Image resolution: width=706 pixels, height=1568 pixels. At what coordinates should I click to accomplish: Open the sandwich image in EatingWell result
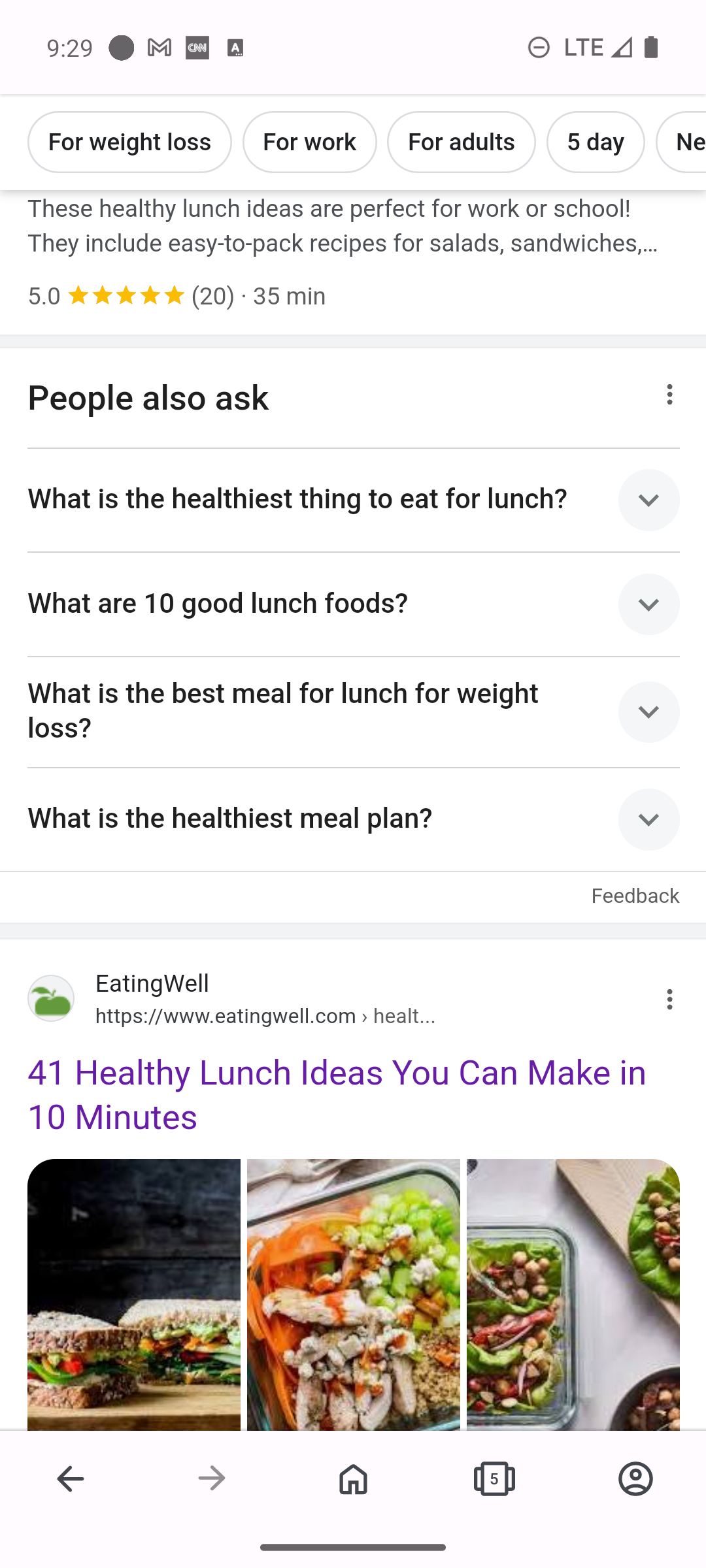point(134,1295)
